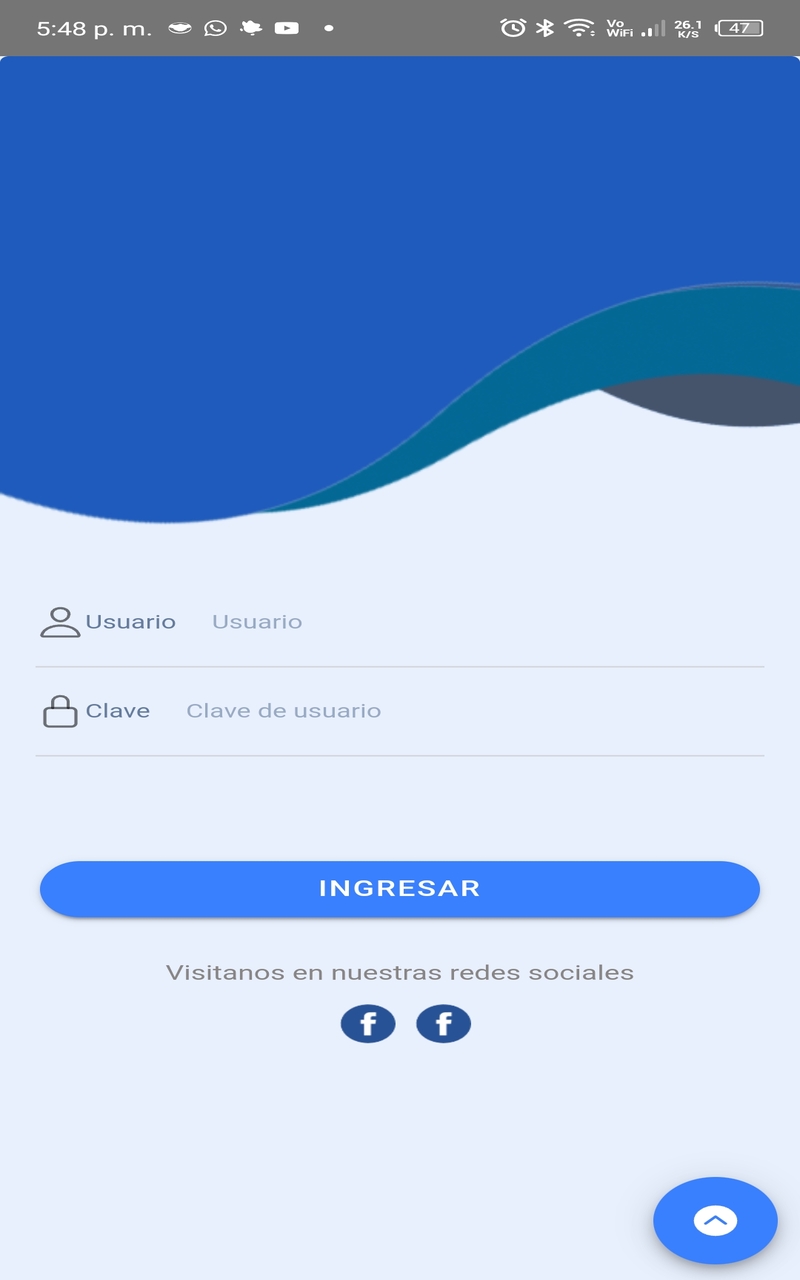Screen dimensions: 800x1280
Task: Click the Visitanos en nuestras redes sociales text
Action: [400, 971]
